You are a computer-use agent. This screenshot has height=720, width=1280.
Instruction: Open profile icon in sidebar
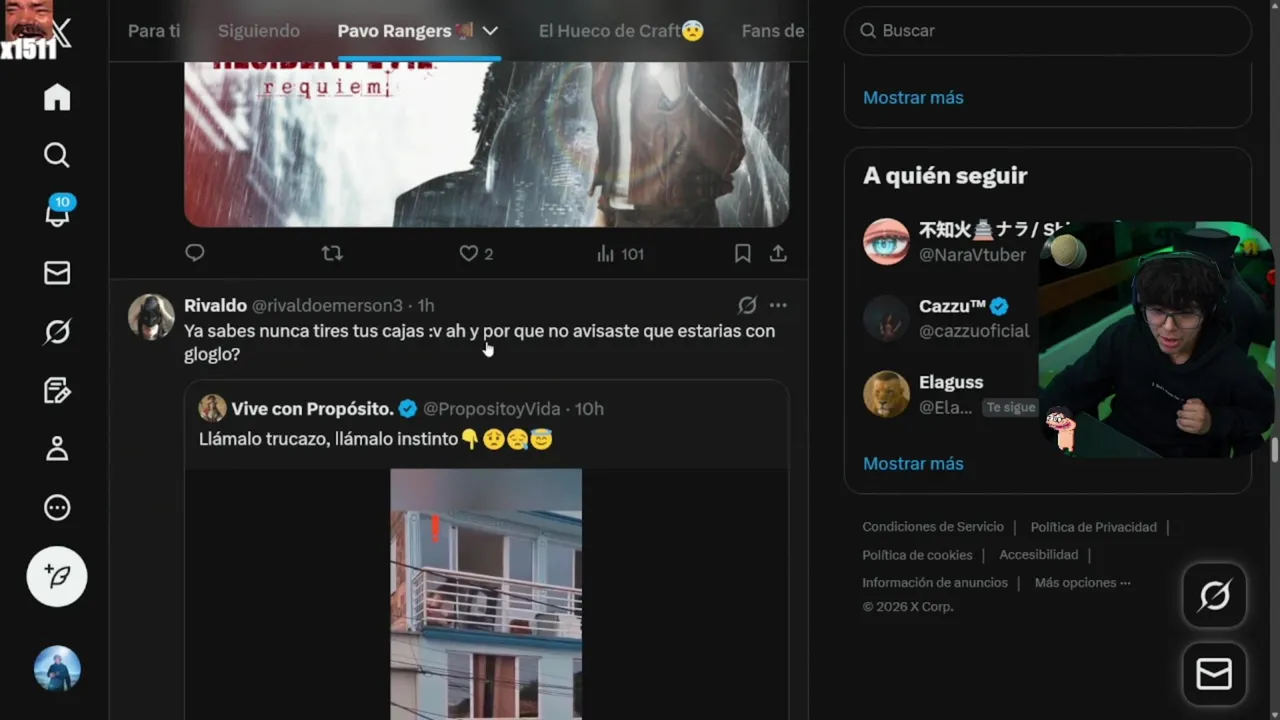point(57,449)
